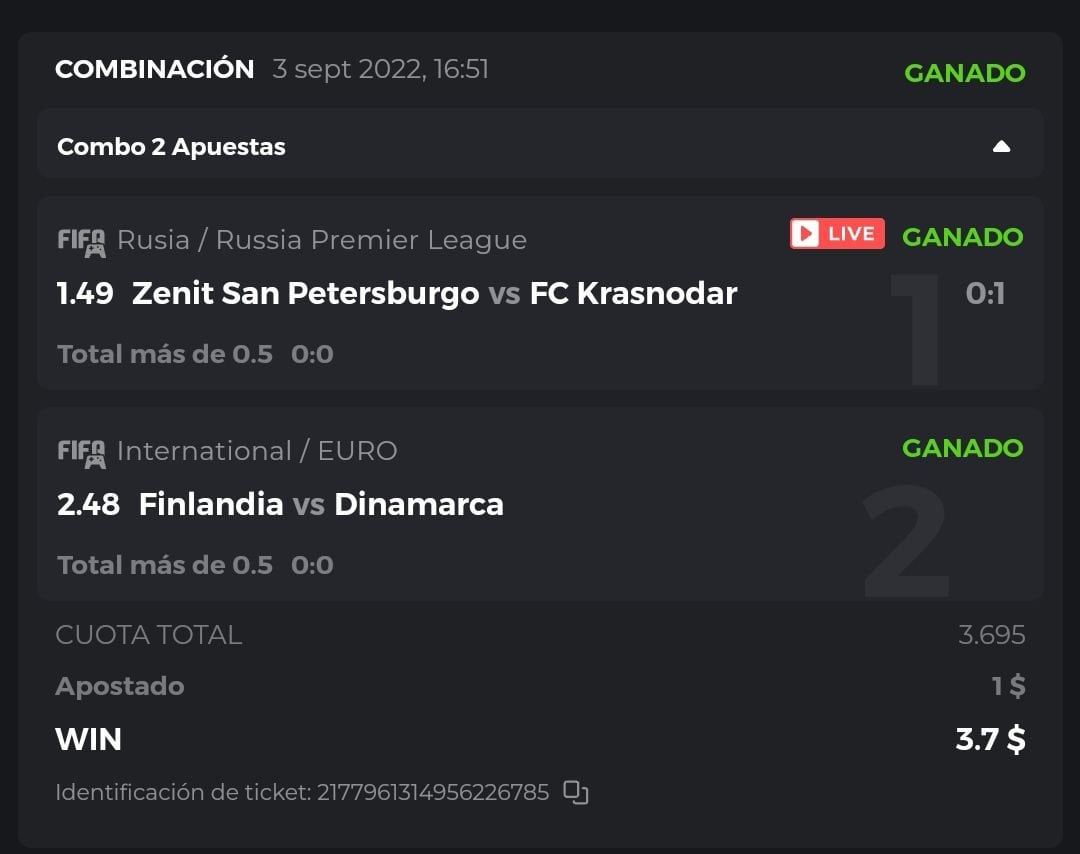Copy the ticket identification number

click(575, 793)
